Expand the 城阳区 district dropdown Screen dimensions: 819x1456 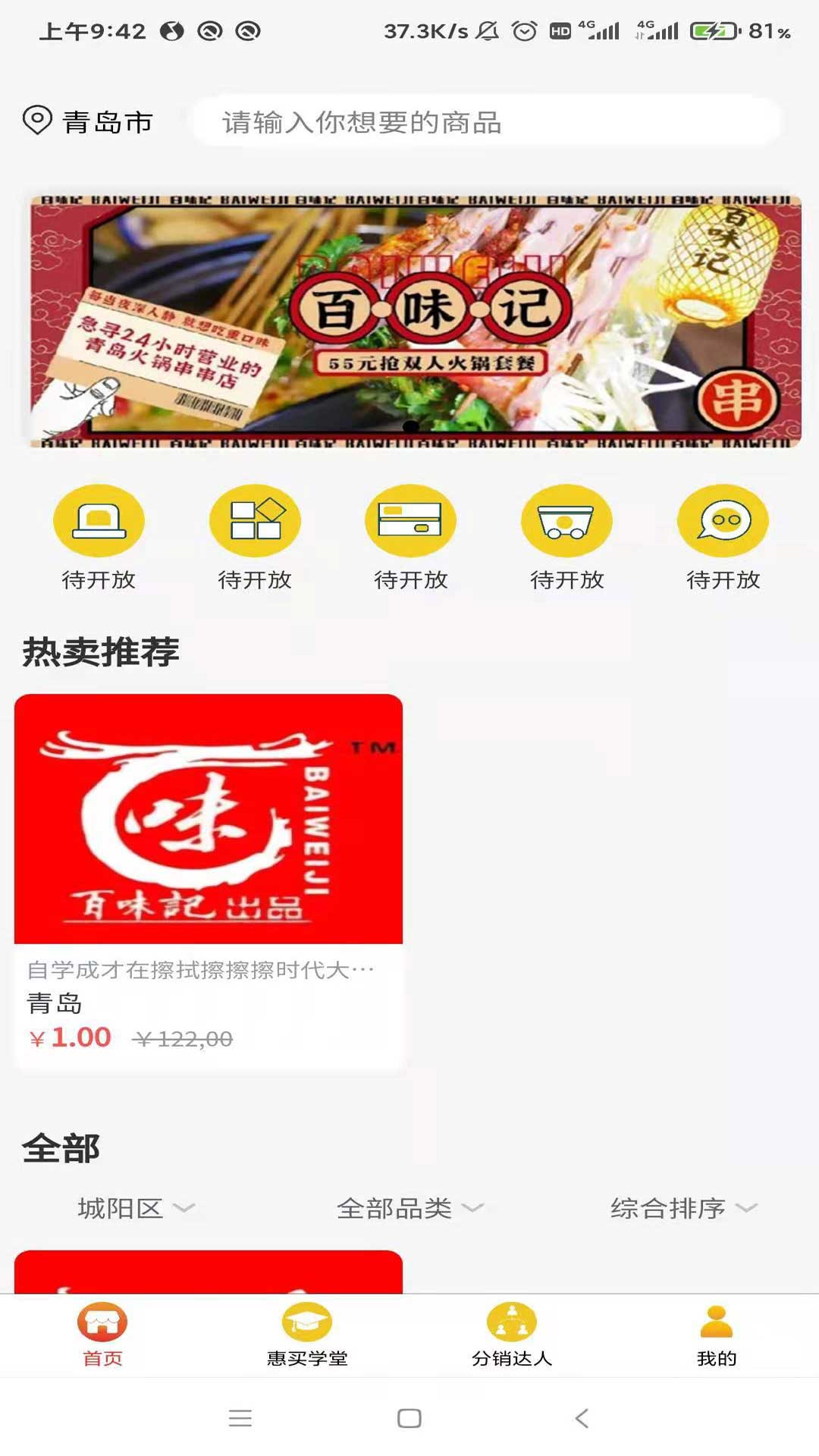[x=136, y=1207]
